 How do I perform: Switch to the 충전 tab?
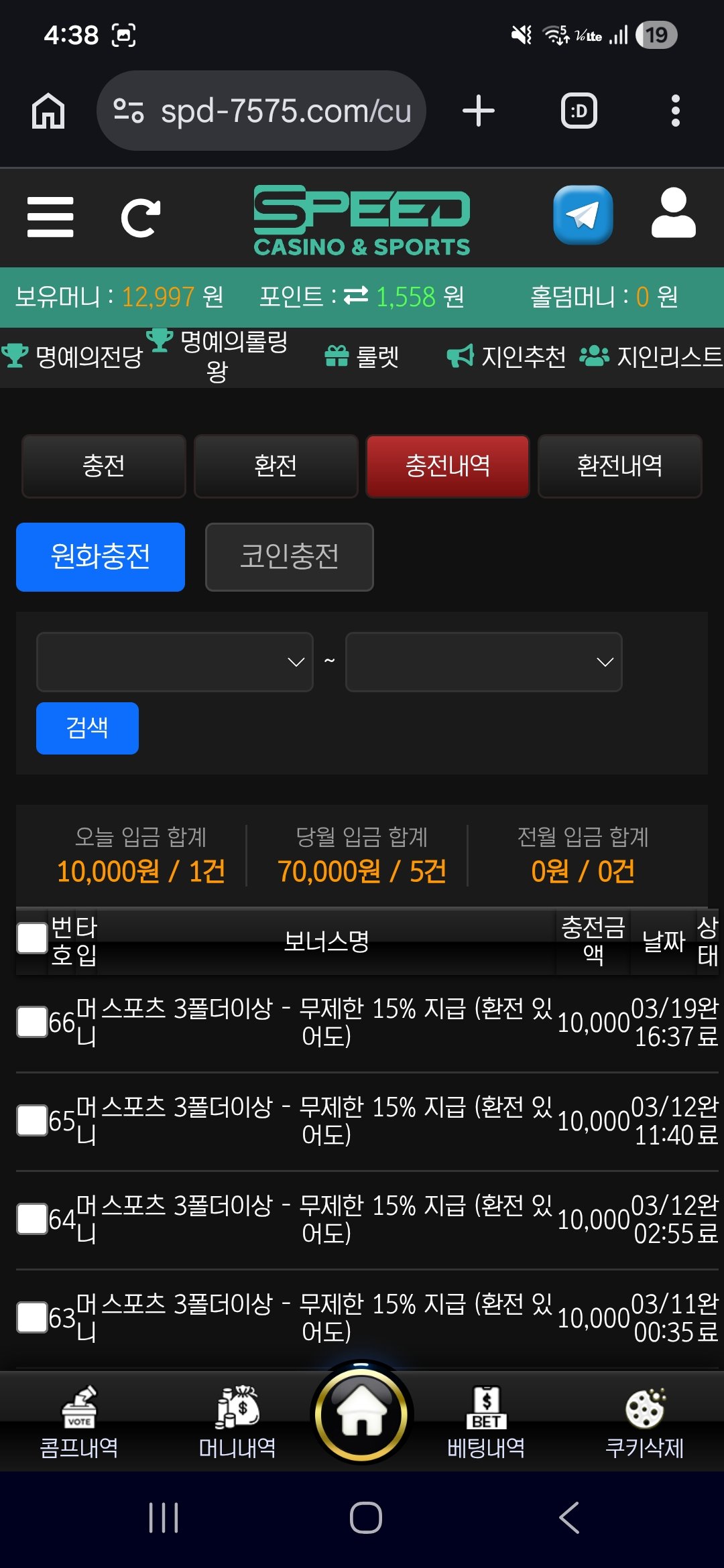click(x=104, y=466)
